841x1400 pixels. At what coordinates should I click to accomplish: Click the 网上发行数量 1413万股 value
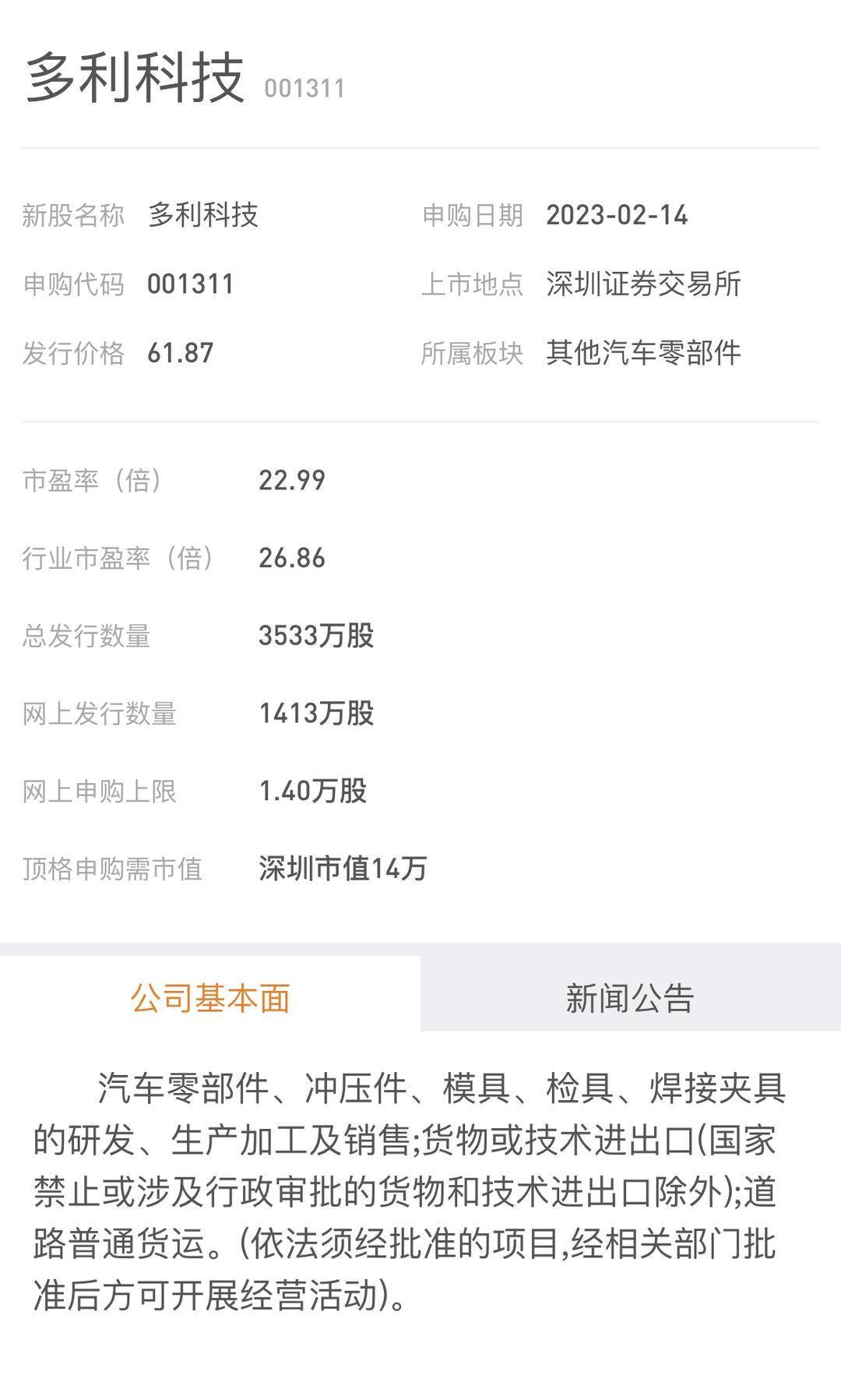(315, 712)
